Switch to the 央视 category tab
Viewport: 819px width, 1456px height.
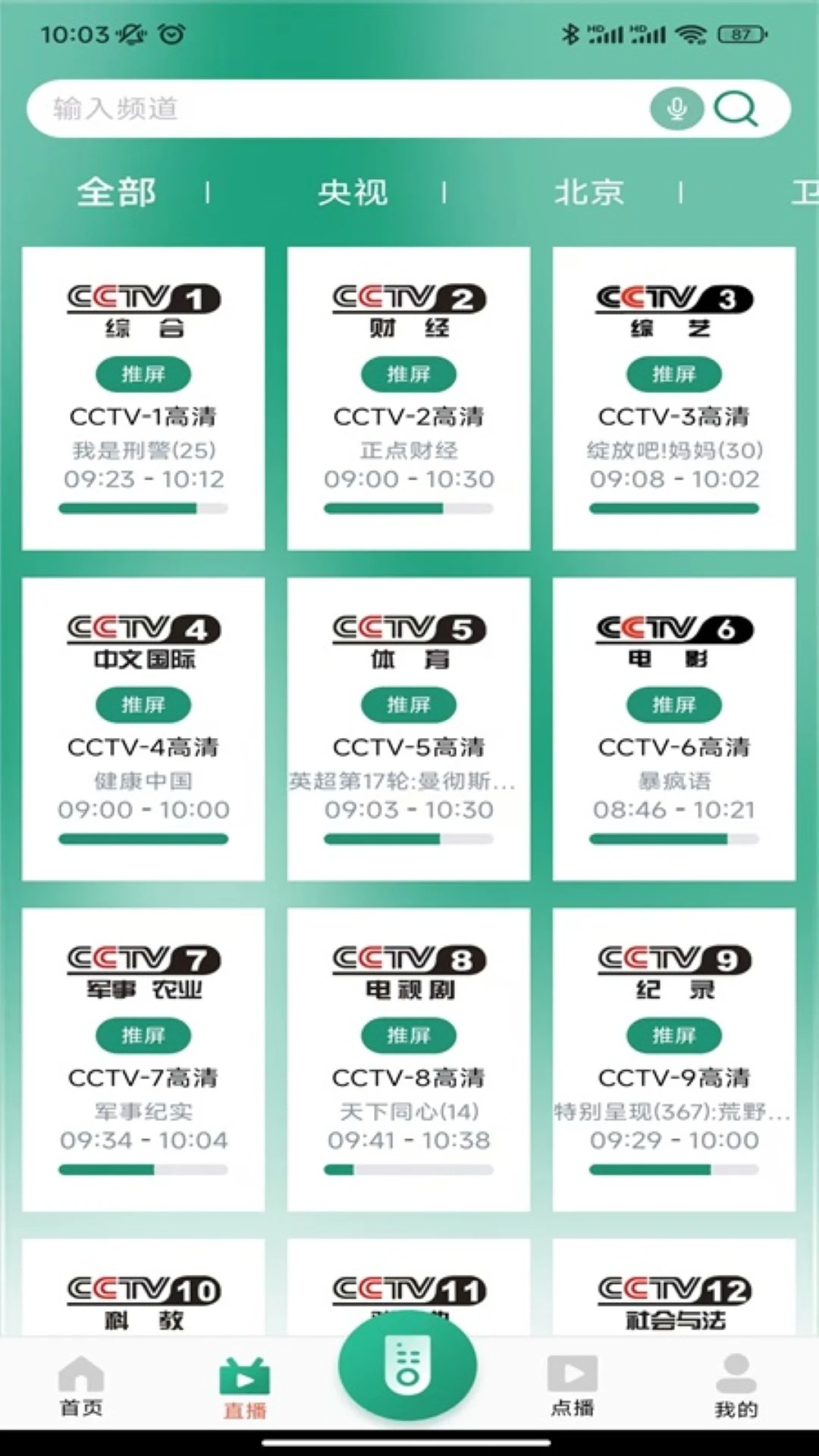(353, 193)
